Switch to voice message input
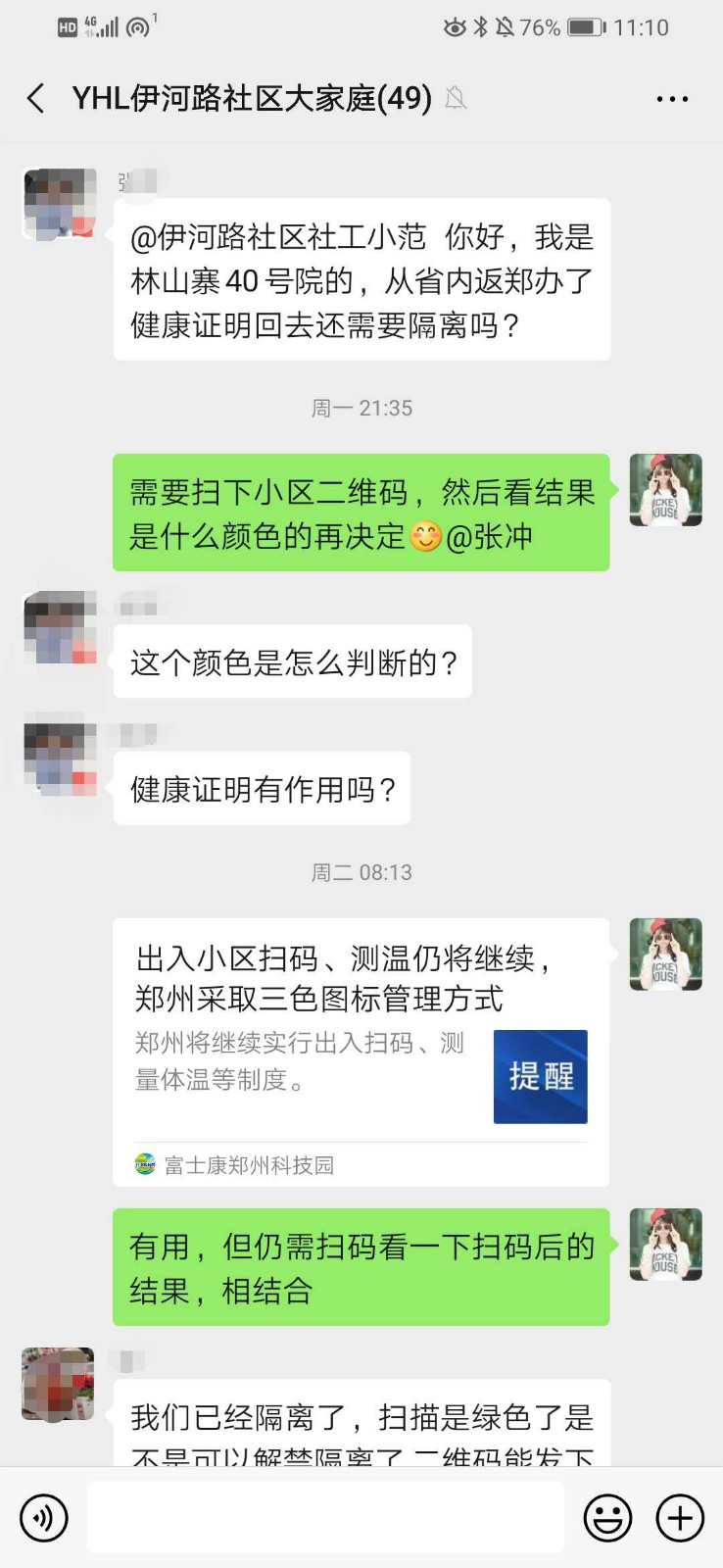The image size is (723, 1568). (44, 1518)
